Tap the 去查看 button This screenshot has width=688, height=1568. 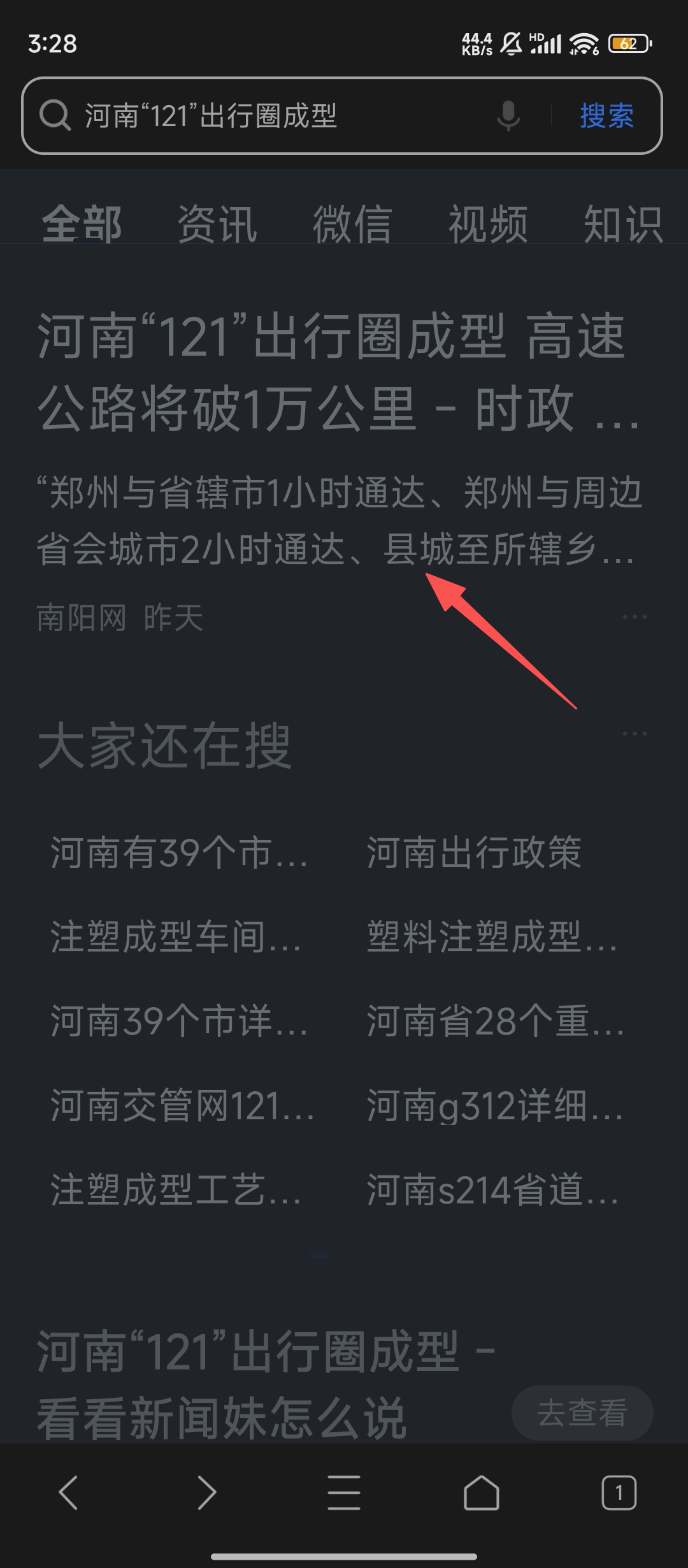click(x=582, y=1412)
